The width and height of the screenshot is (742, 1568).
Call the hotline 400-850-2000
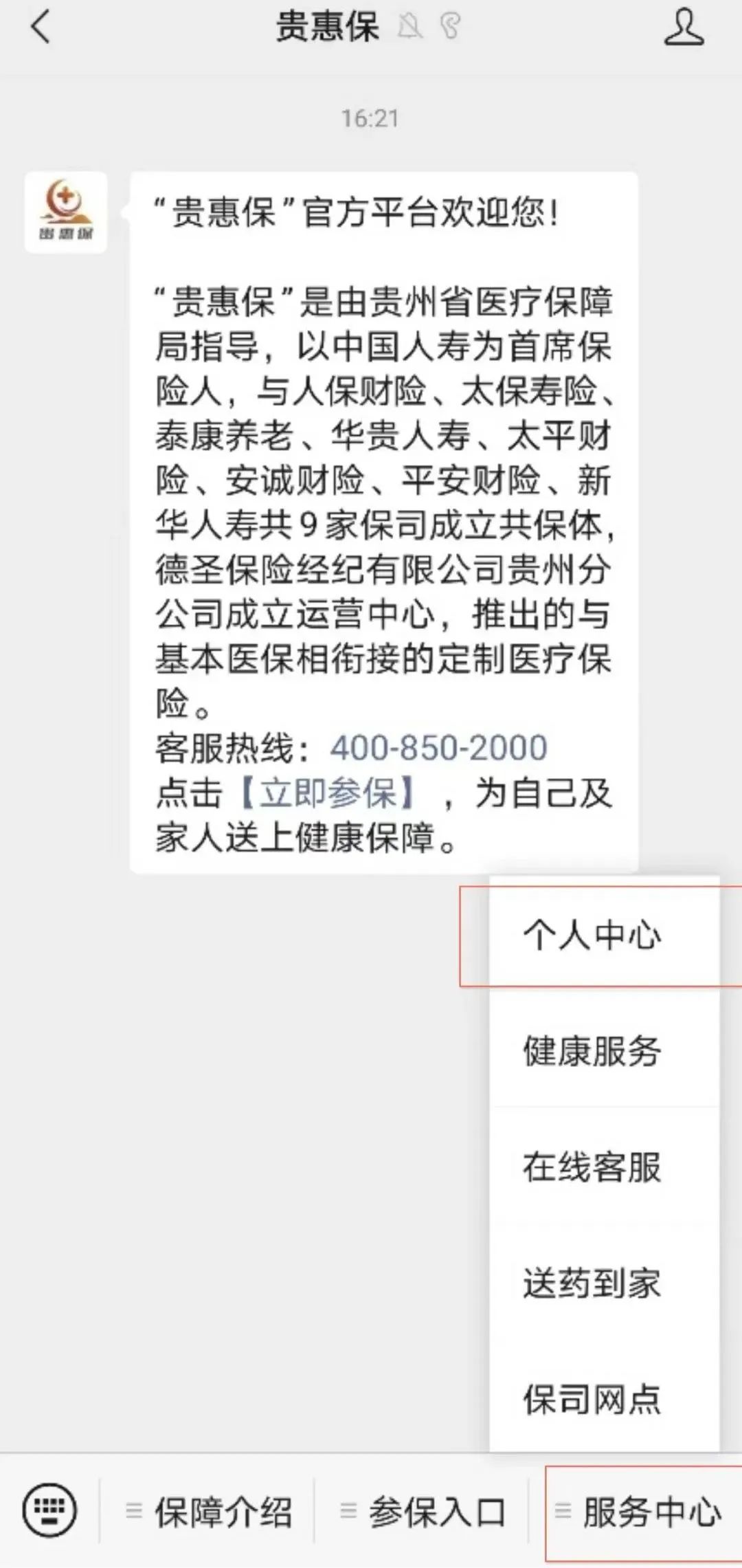(x=438, y=748)
